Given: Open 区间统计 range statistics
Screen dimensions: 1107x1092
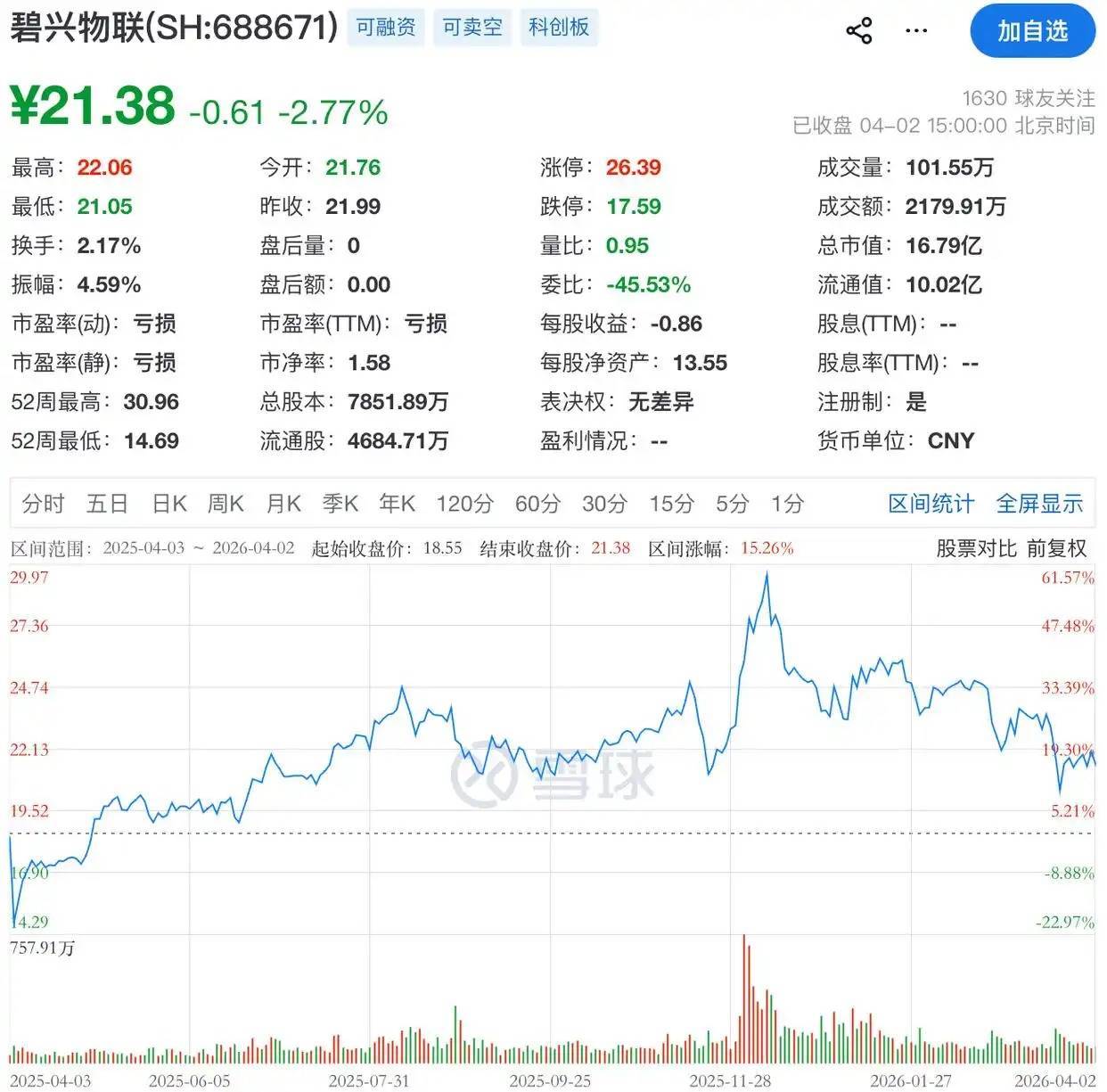Looking at the screenshot, I should pyautogui.click(x=931, y=504).
